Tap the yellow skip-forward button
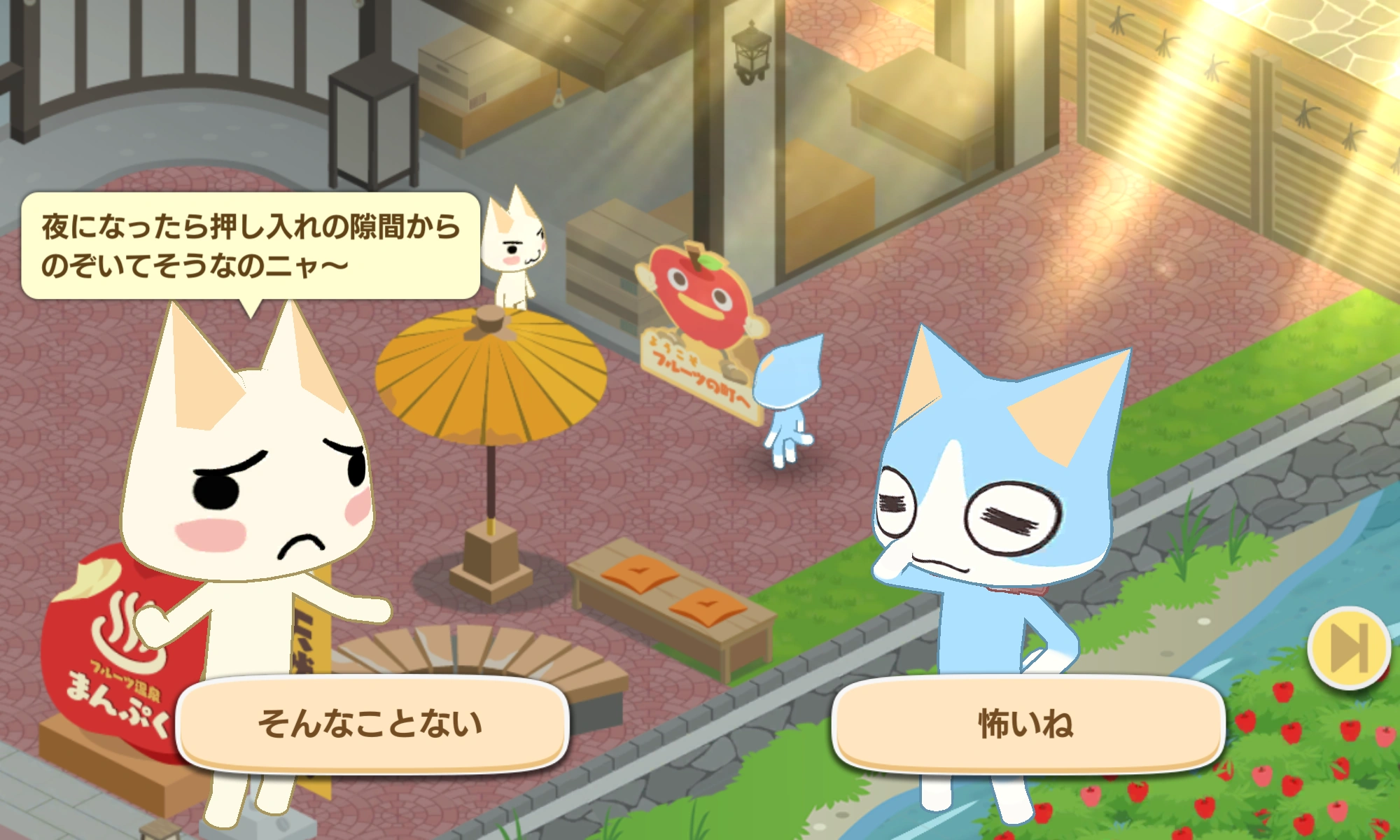This screenshot has height=840, width=1400. point(1349,647)
